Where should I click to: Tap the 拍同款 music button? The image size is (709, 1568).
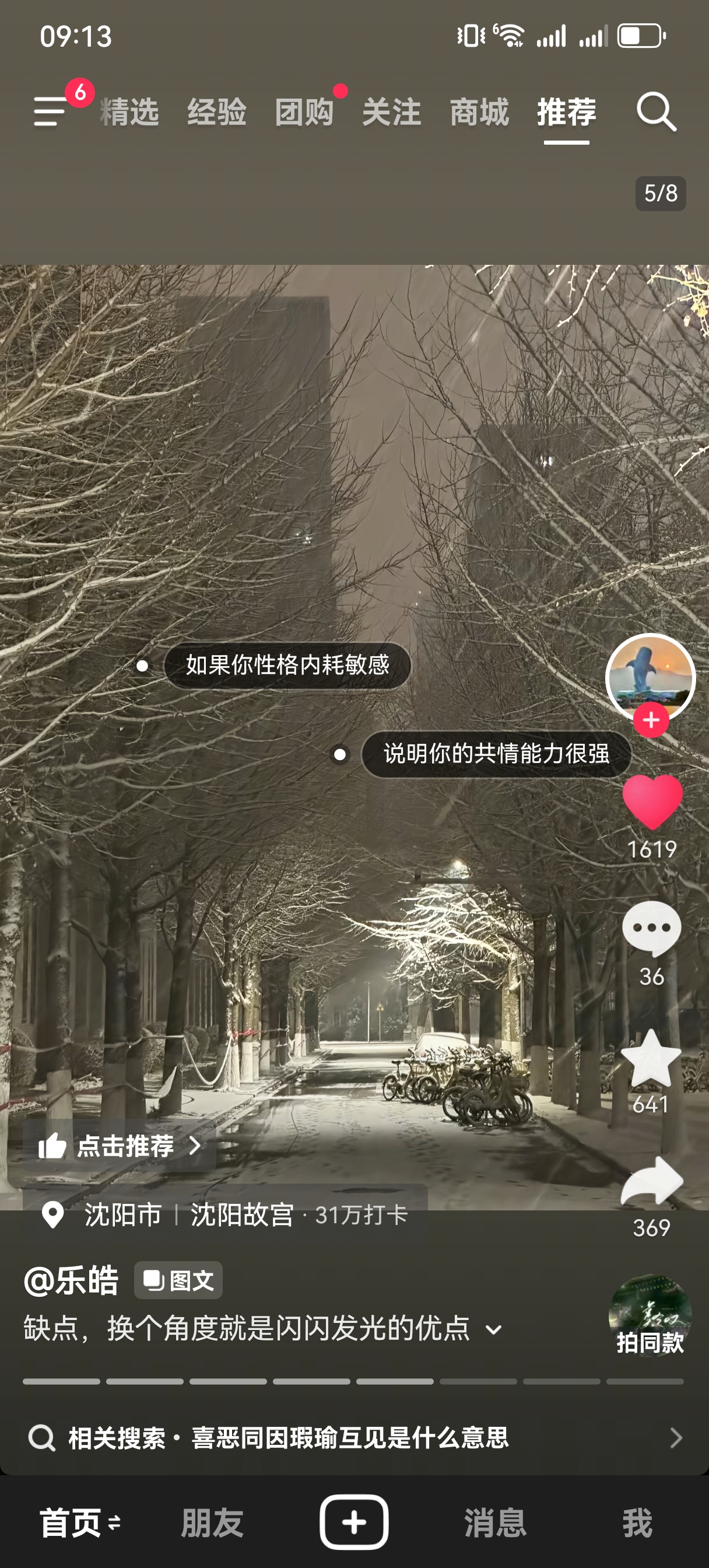(x=650, y=1315)
